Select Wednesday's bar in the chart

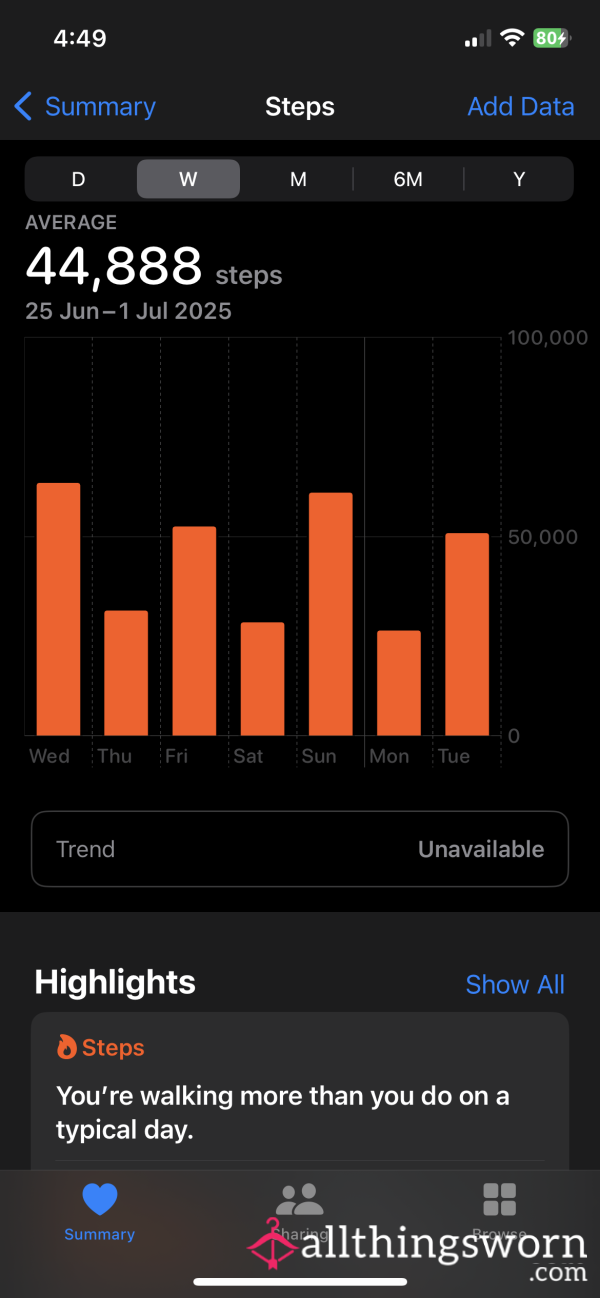pos(58,609)
